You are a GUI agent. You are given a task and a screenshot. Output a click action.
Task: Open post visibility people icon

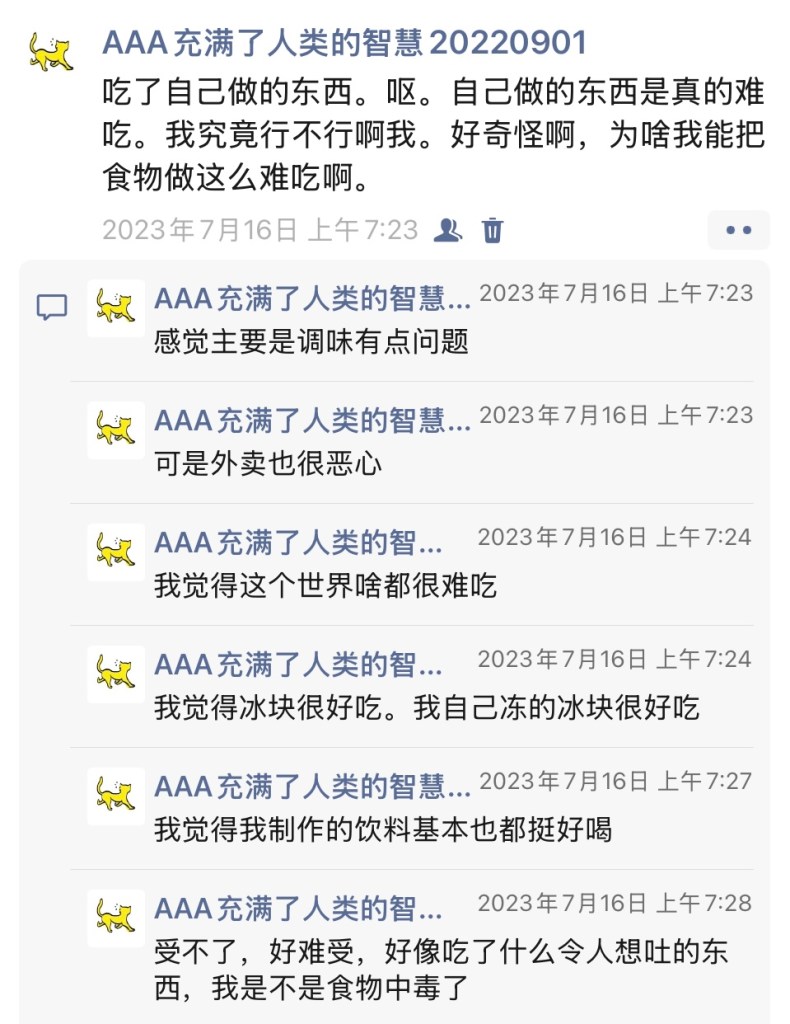coord(448,230)
